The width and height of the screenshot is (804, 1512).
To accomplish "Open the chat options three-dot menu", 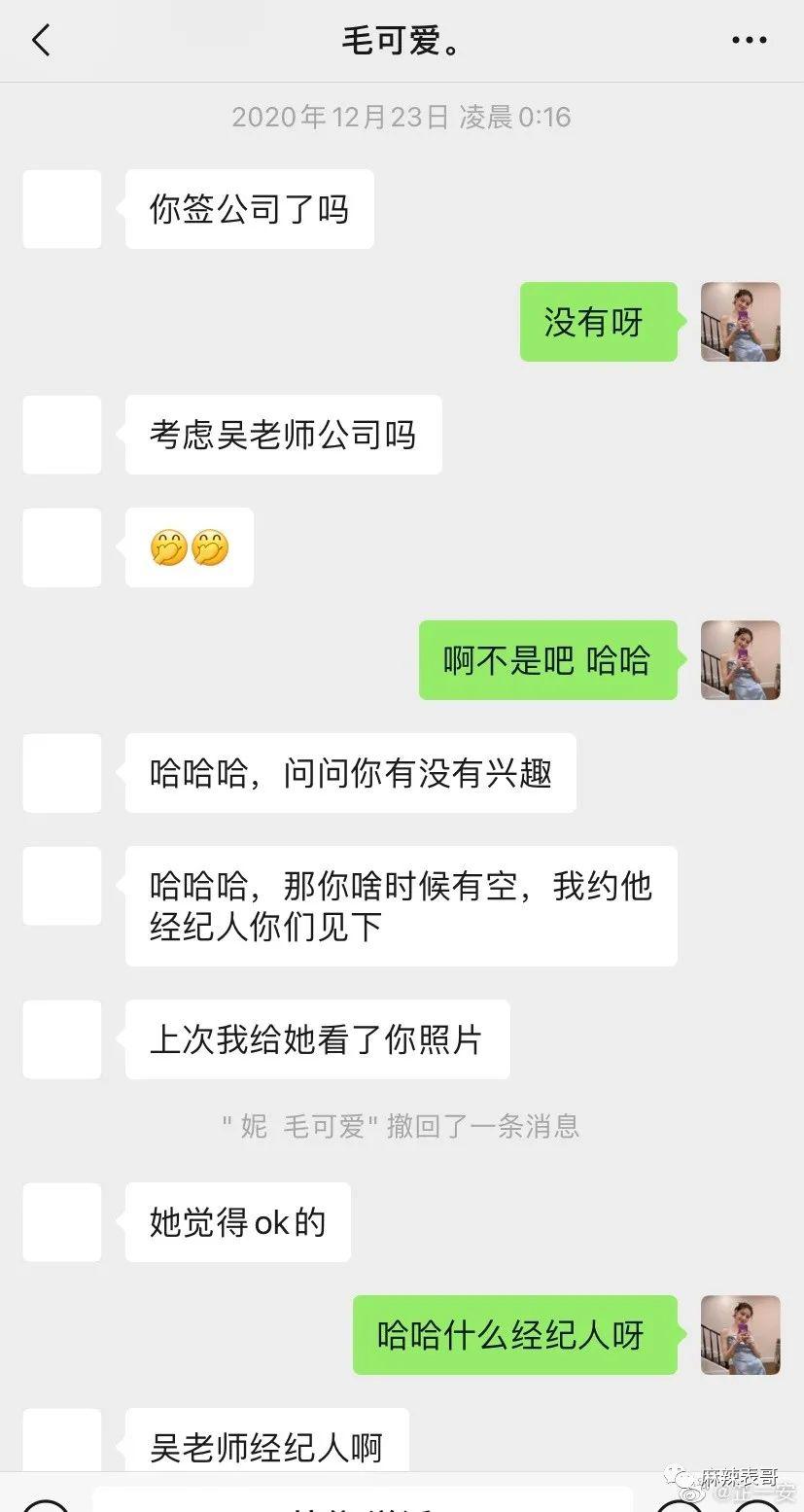I will pos(749,41).
